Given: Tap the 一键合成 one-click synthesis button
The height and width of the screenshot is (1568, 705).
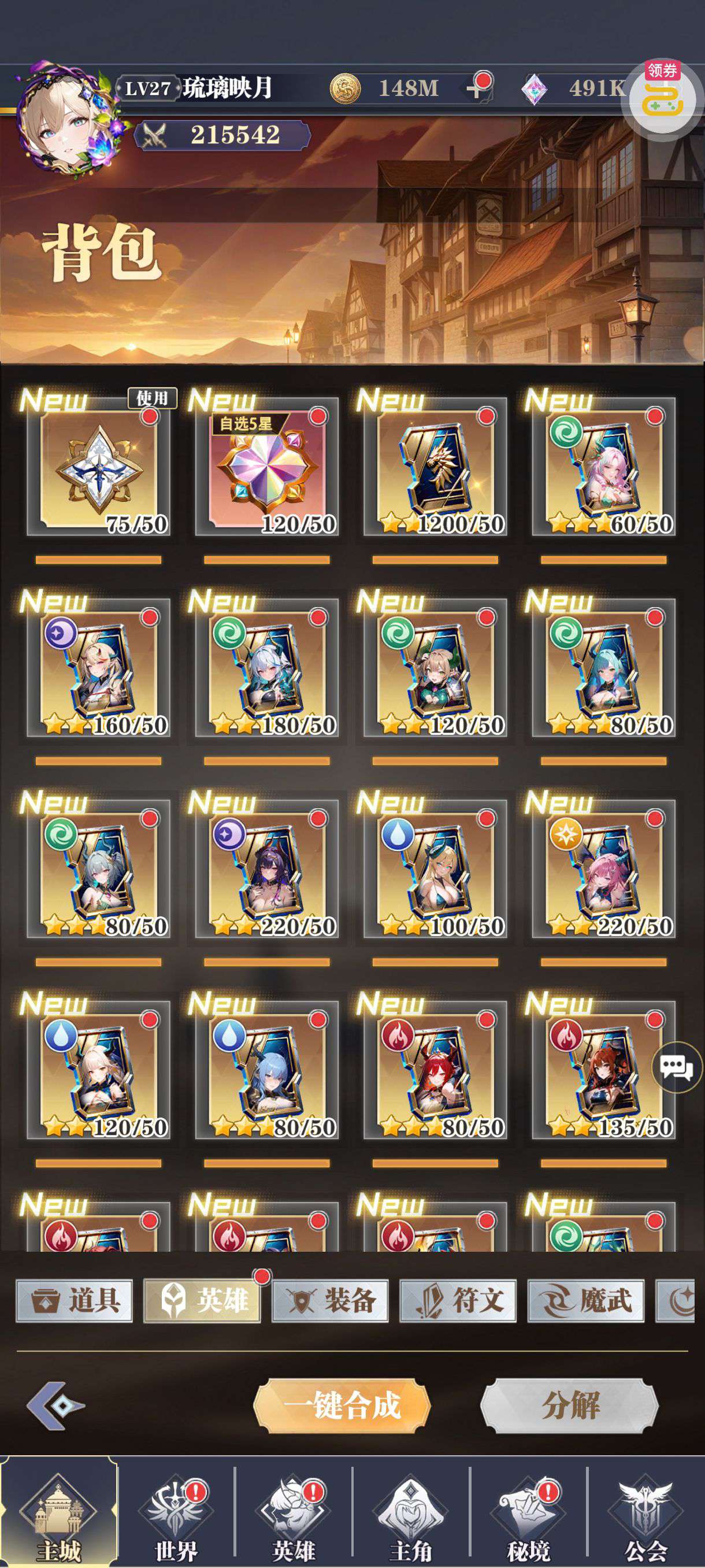Looking at the screenshot, I should pyautogui.click(x=342, y=1406).
